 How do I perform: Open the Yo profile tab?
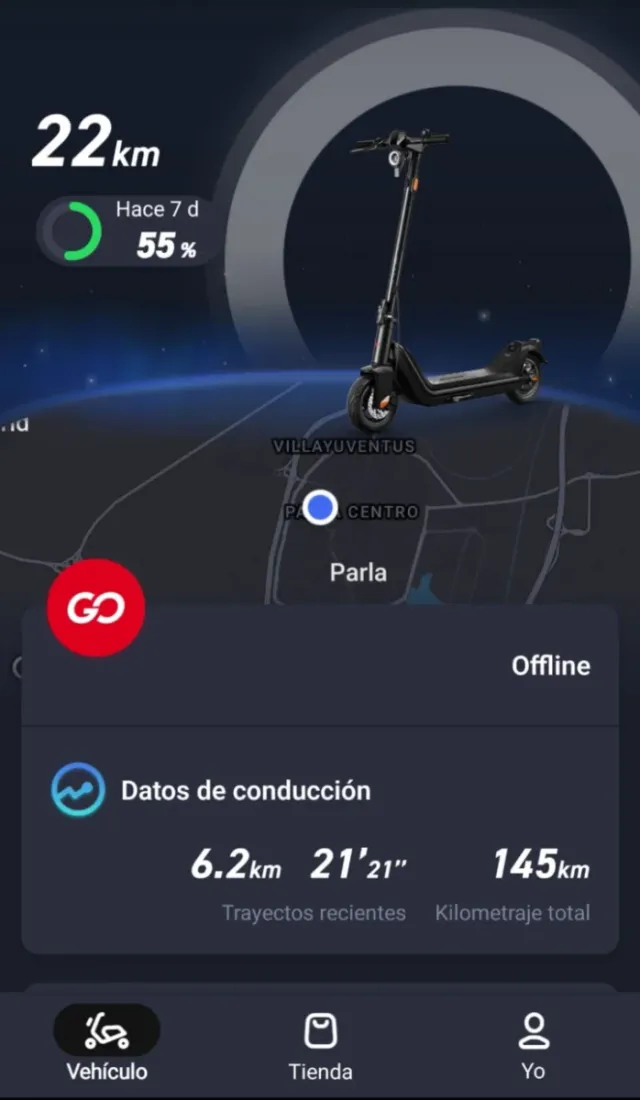coord(533,1046)
